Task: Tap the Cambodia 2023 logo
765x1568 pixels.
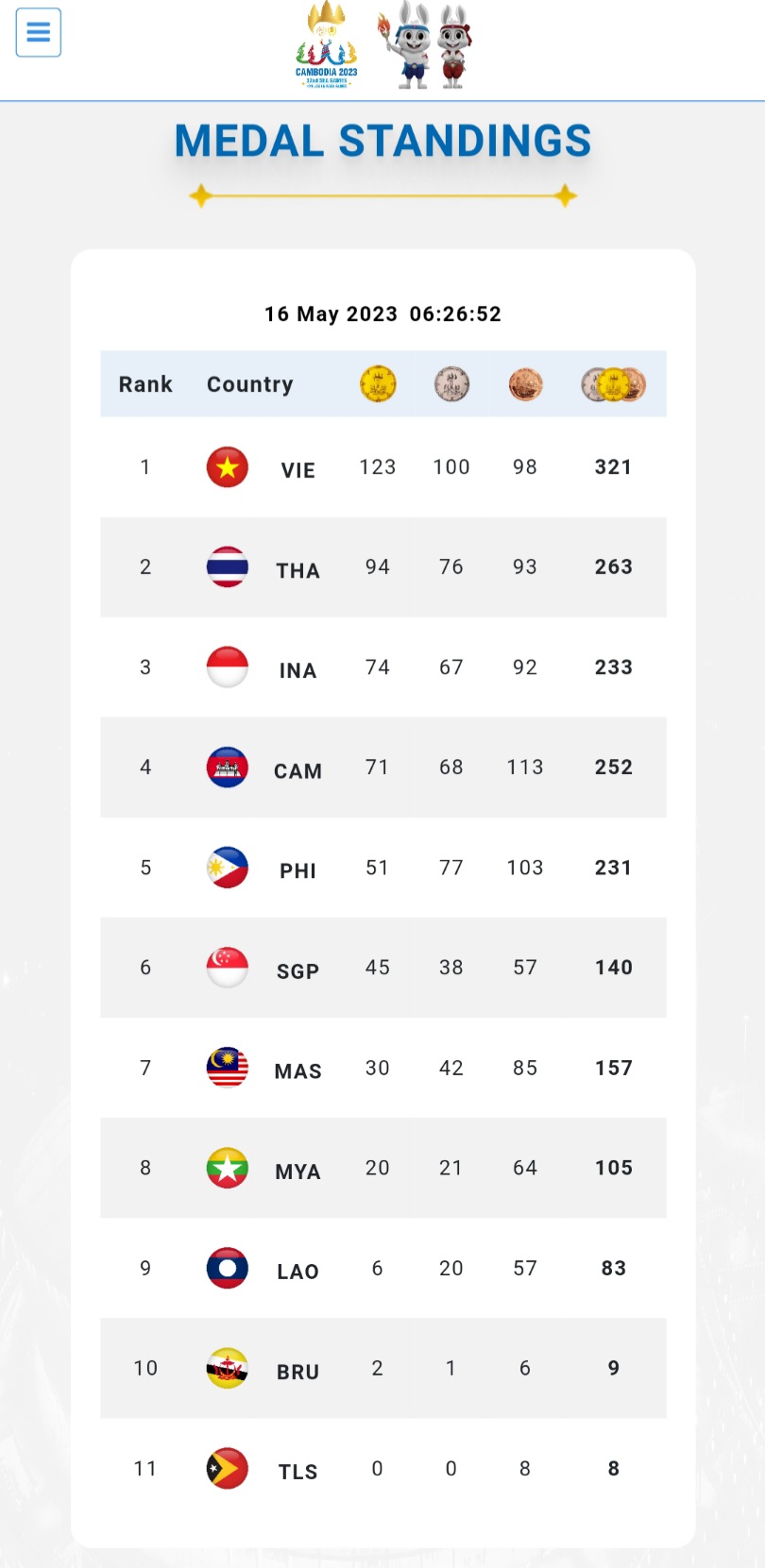Action: pyautogui.click(x=327, y=45)
